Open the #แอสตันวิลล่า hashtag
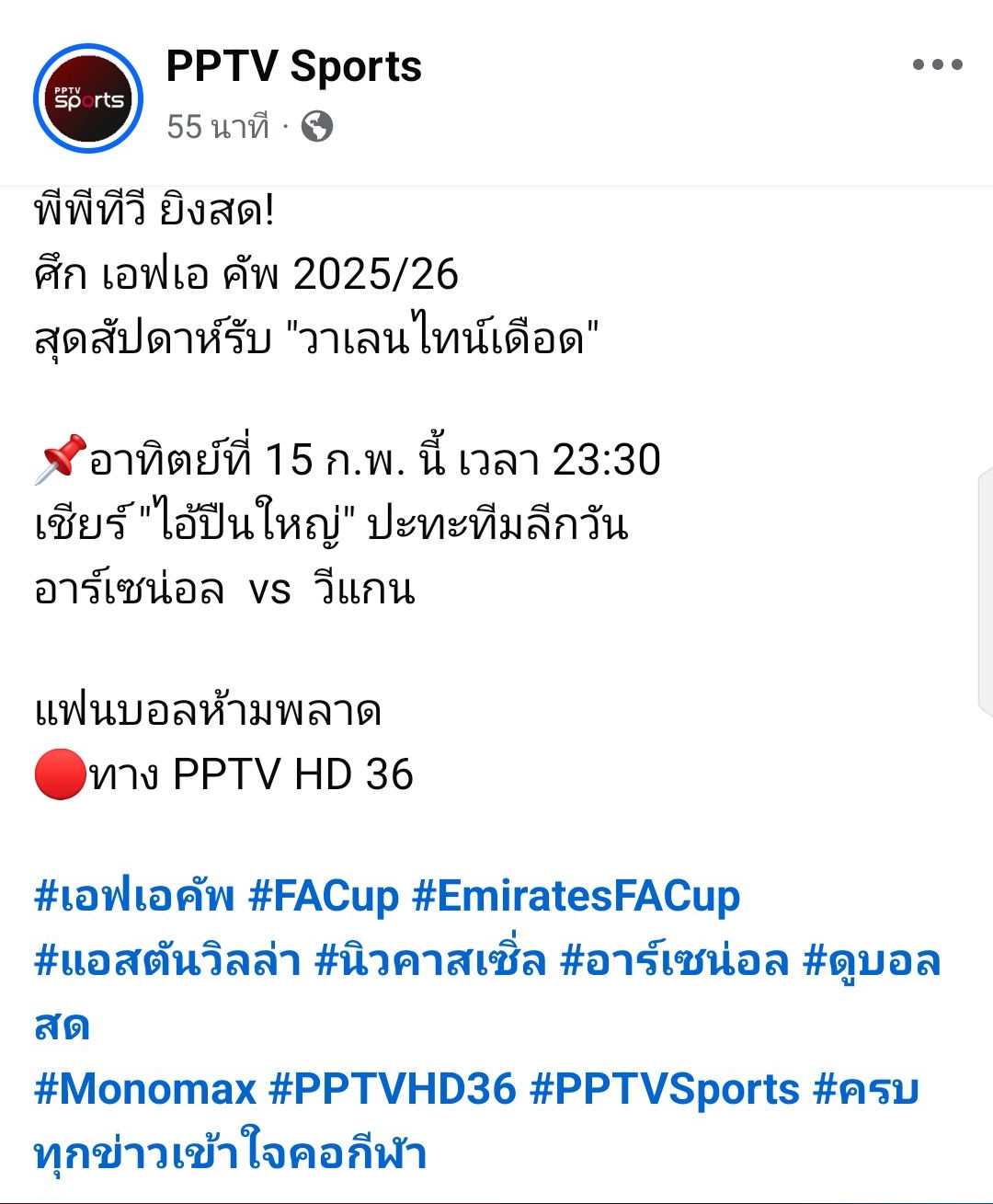 166,961
